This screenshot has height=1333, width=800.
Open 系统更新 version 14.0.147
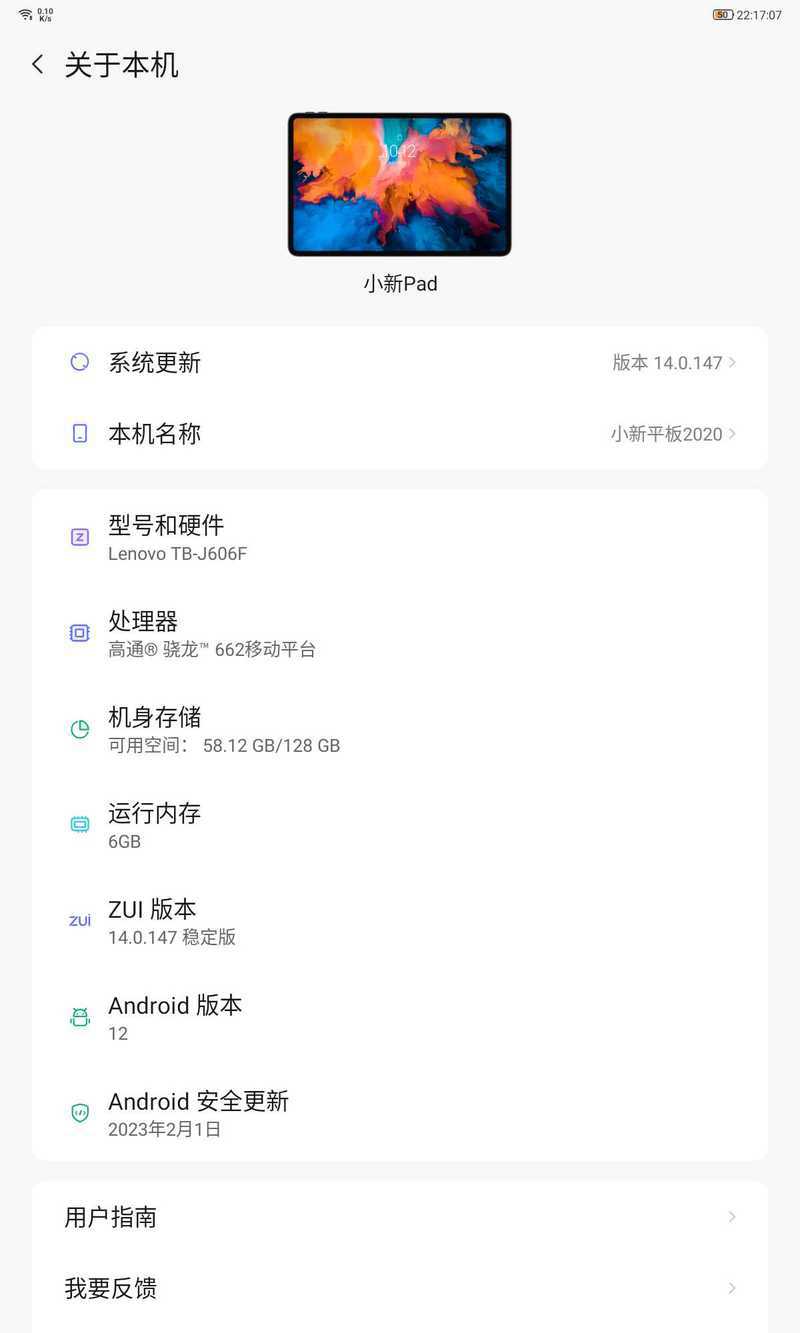400,362
